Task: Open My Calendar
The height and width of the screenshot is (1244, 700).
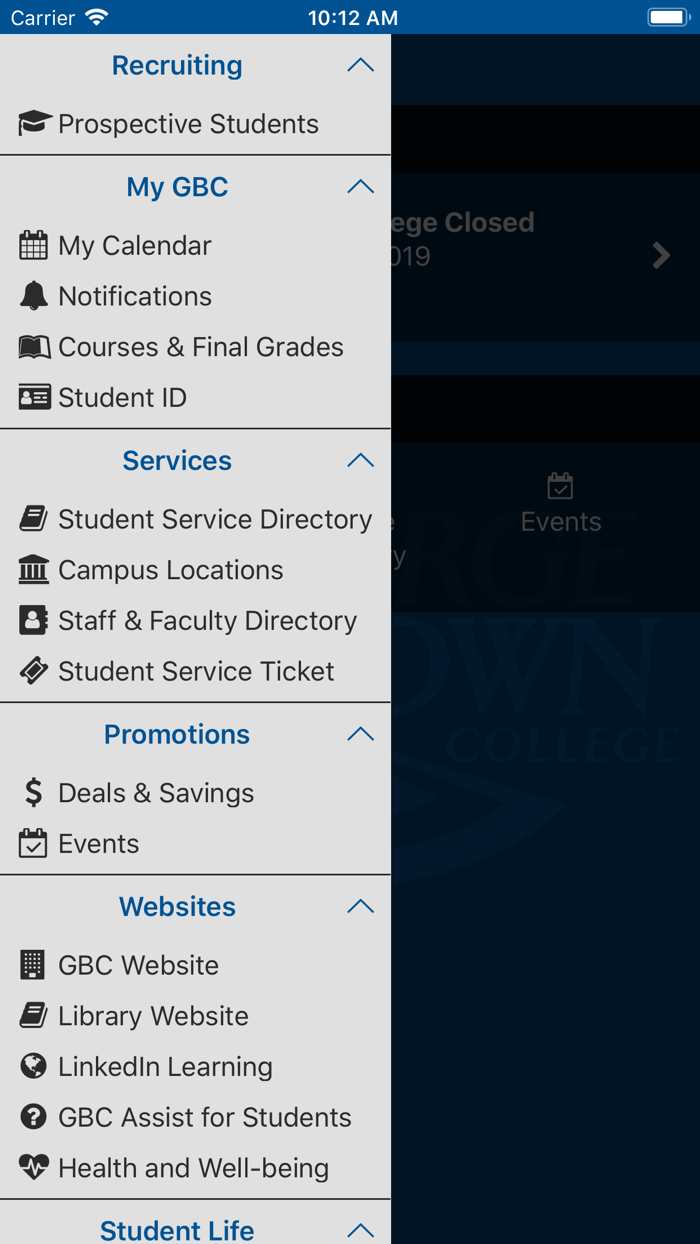Action: pos(134,246)
